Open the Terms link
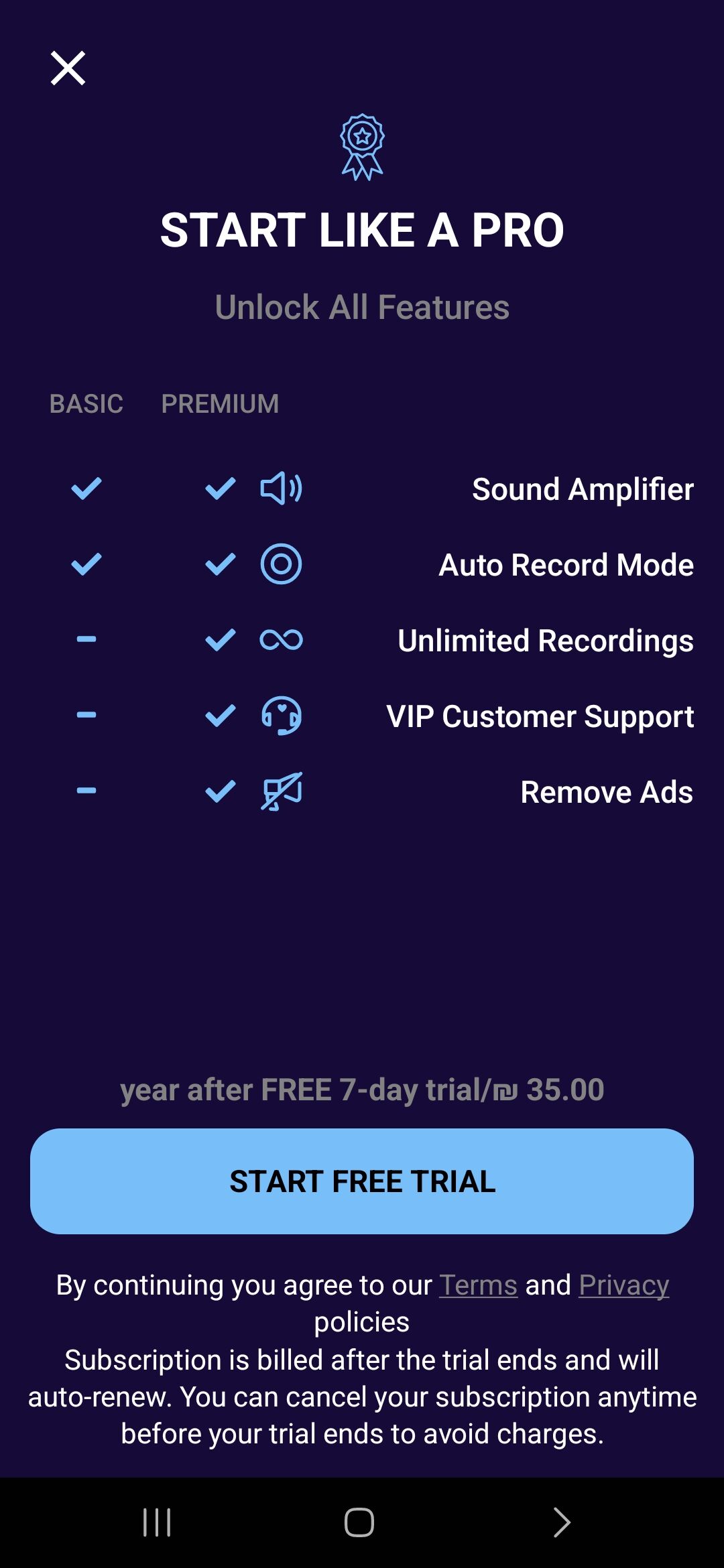The image size is (724, 1568). [x=478, y=1285]
